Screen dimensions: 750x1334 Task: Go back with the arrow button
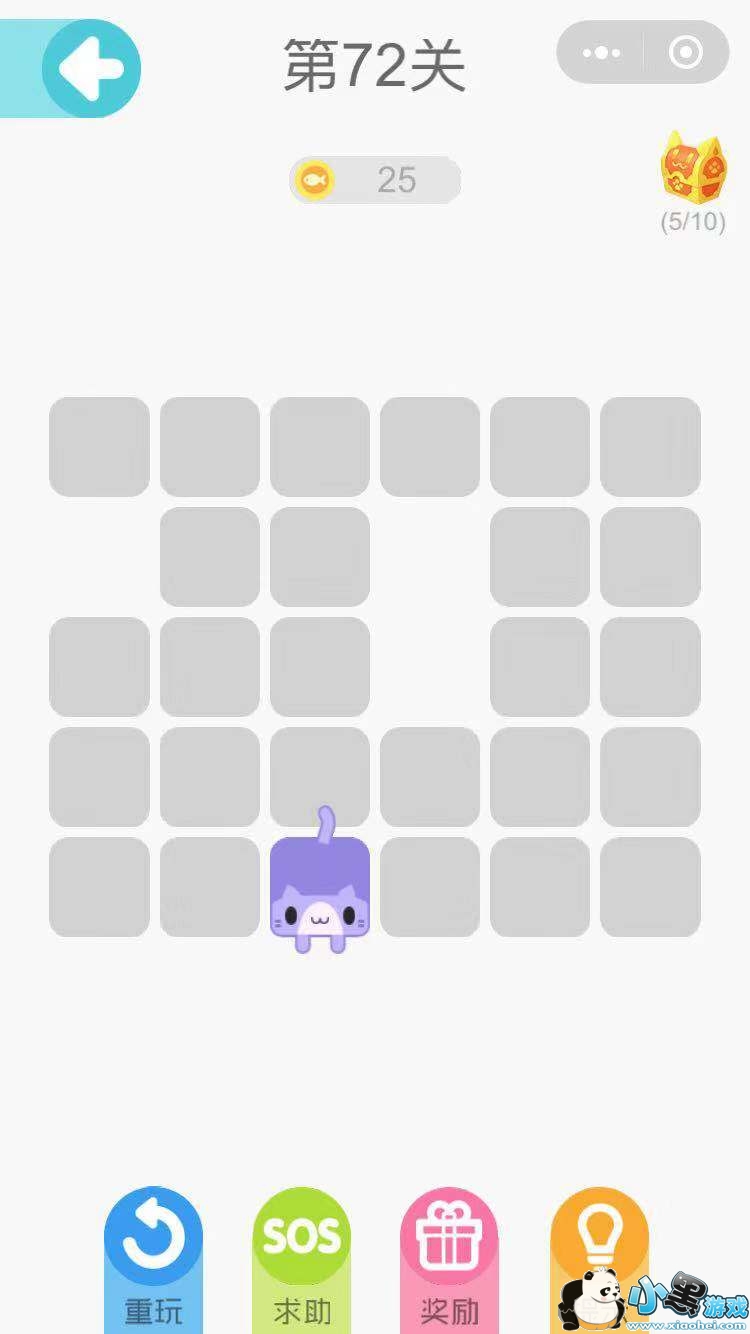(91, 68)
